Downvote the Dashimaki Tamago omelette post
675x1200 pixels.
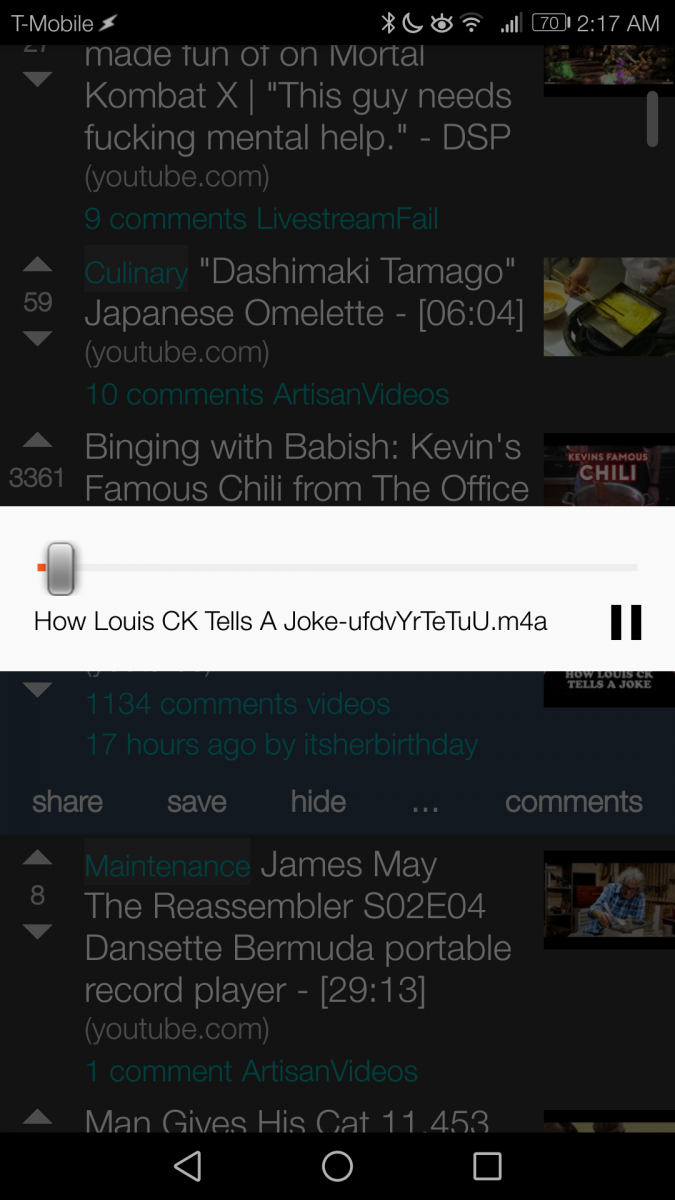tap(38, 339)
